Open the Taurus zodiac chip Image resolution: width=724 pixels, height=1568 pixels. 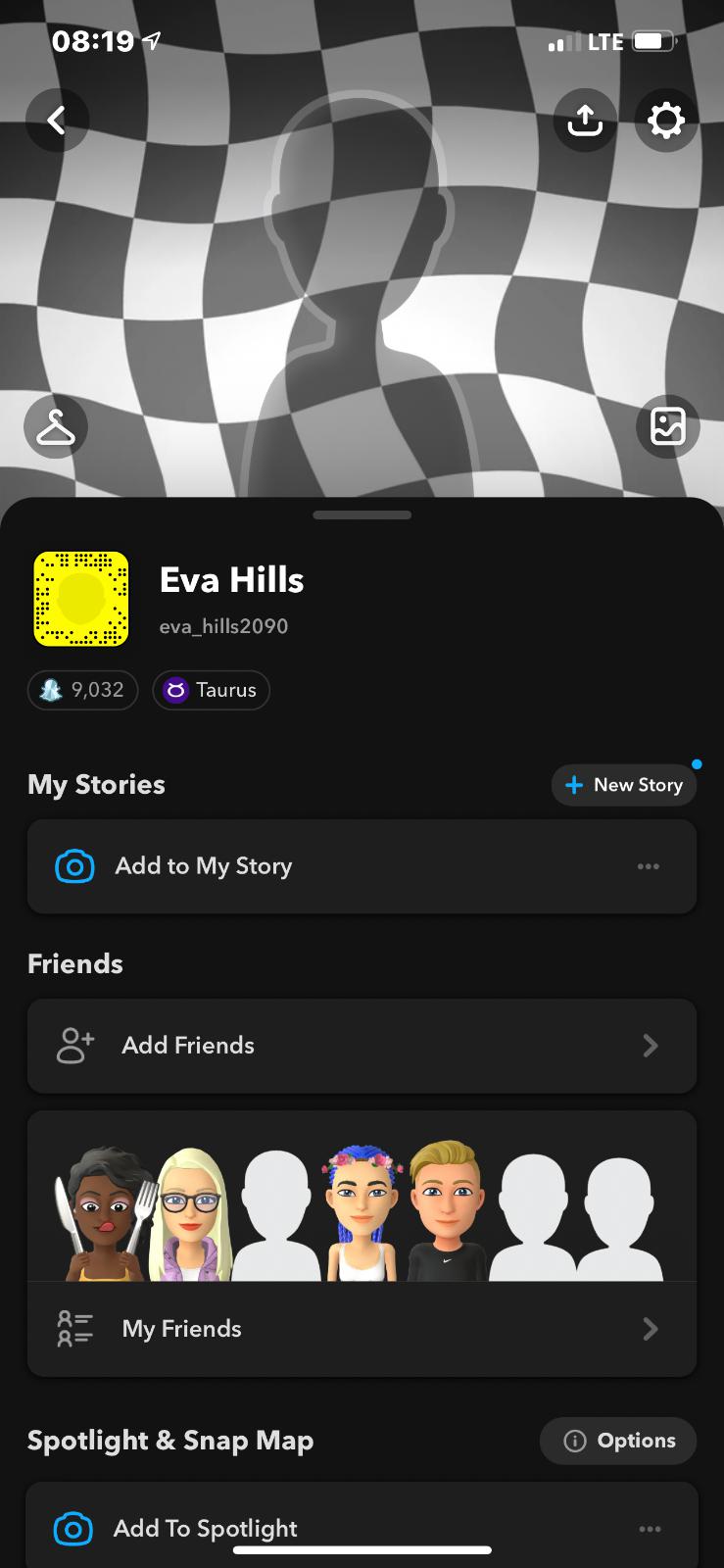click(211, 690)
